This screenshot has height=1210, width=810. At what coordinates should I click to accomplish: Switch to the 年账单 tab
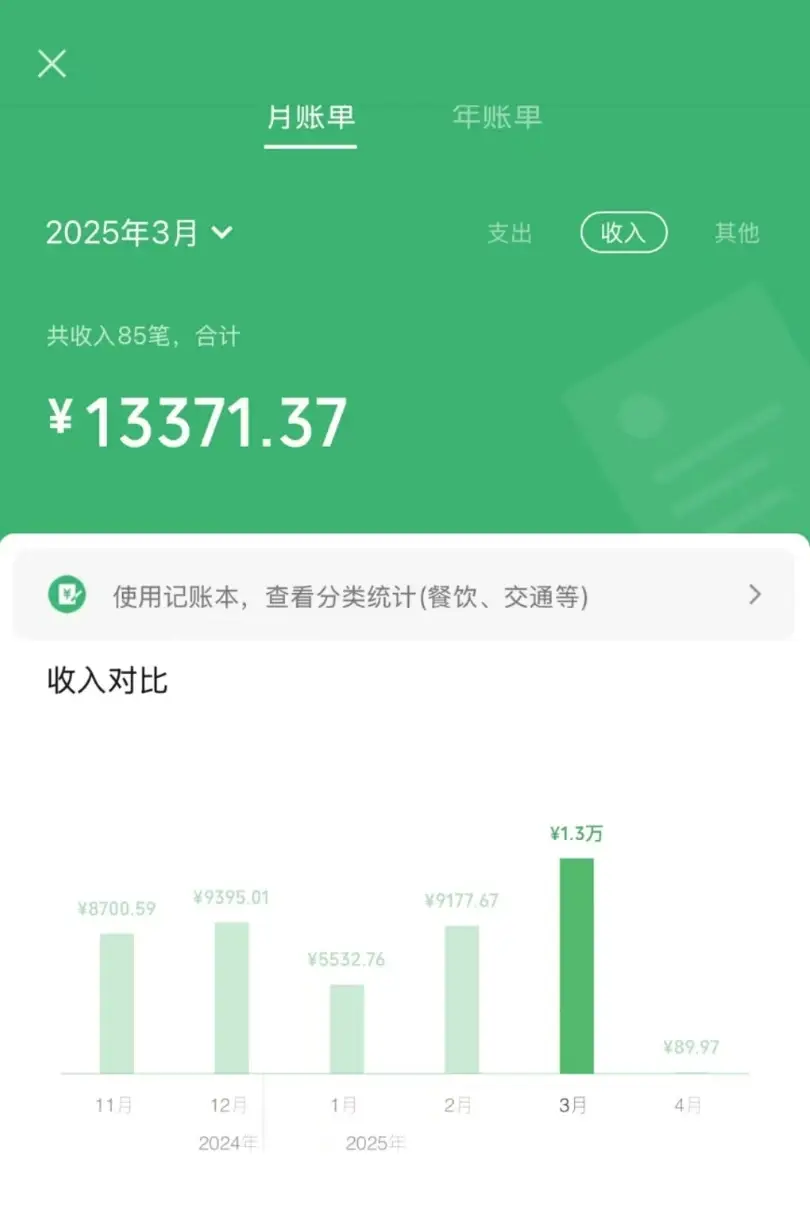point(495,117)
